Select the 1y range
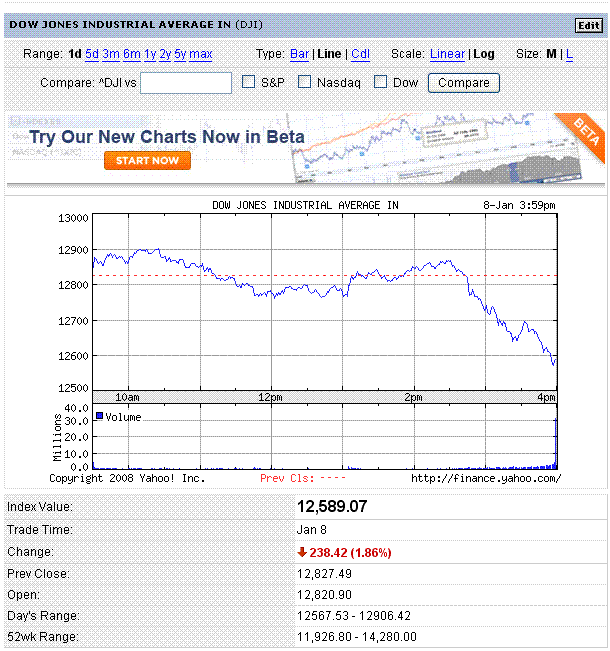Image resolution: width=610 pixels, height=651 pixels. pyautogui.click(x=150, y=54)
